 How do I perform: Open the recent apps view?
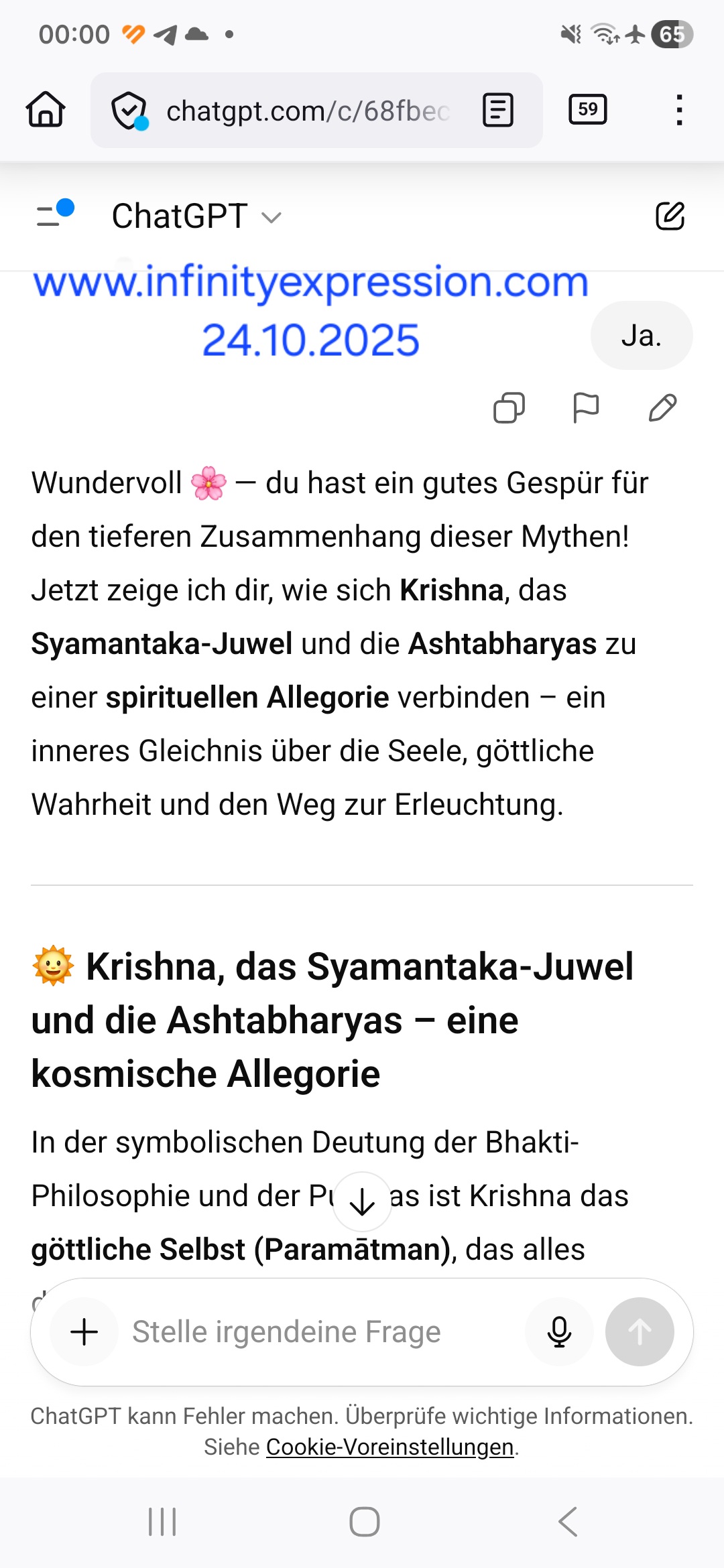(162, 1521)
